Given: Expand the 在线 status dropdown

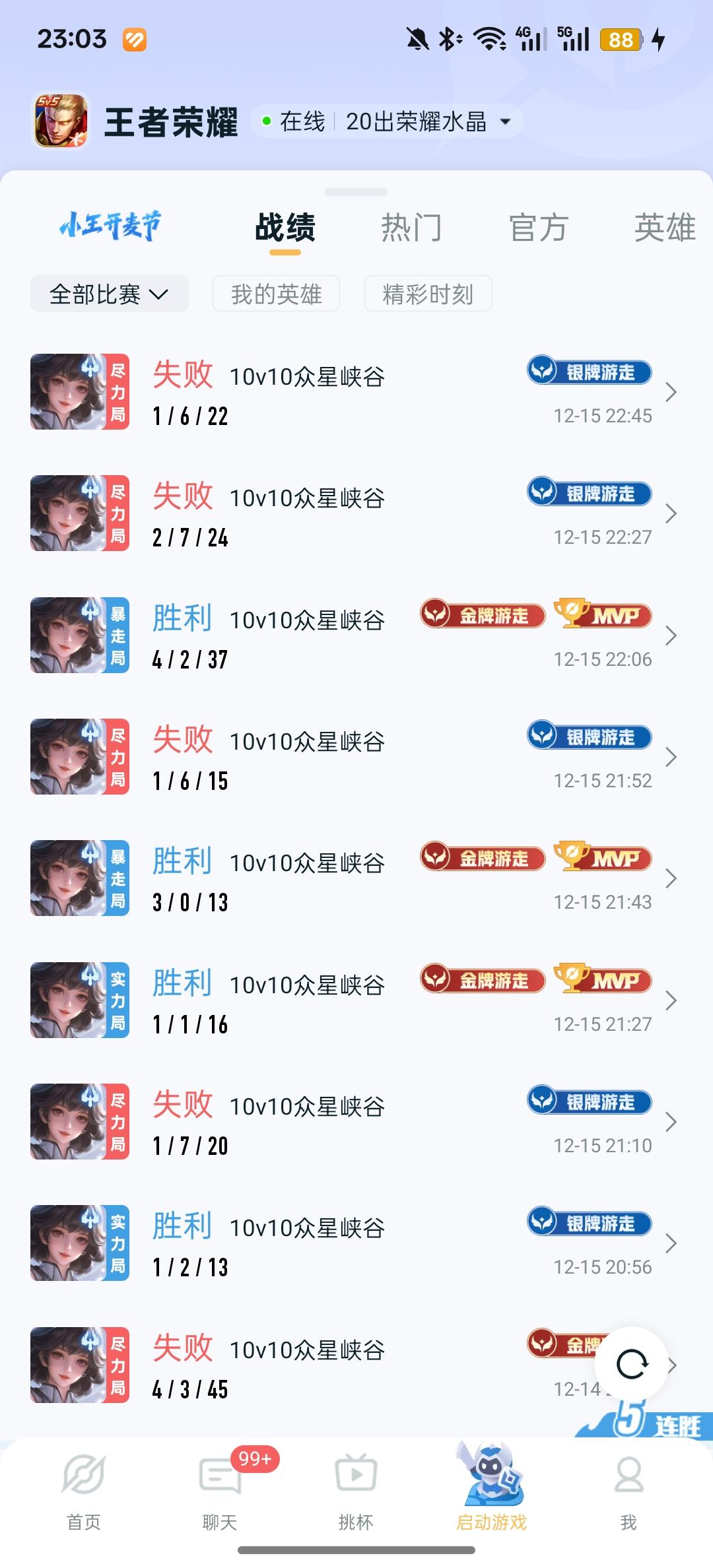Looking at the screenshot, I should pos(387,122).
